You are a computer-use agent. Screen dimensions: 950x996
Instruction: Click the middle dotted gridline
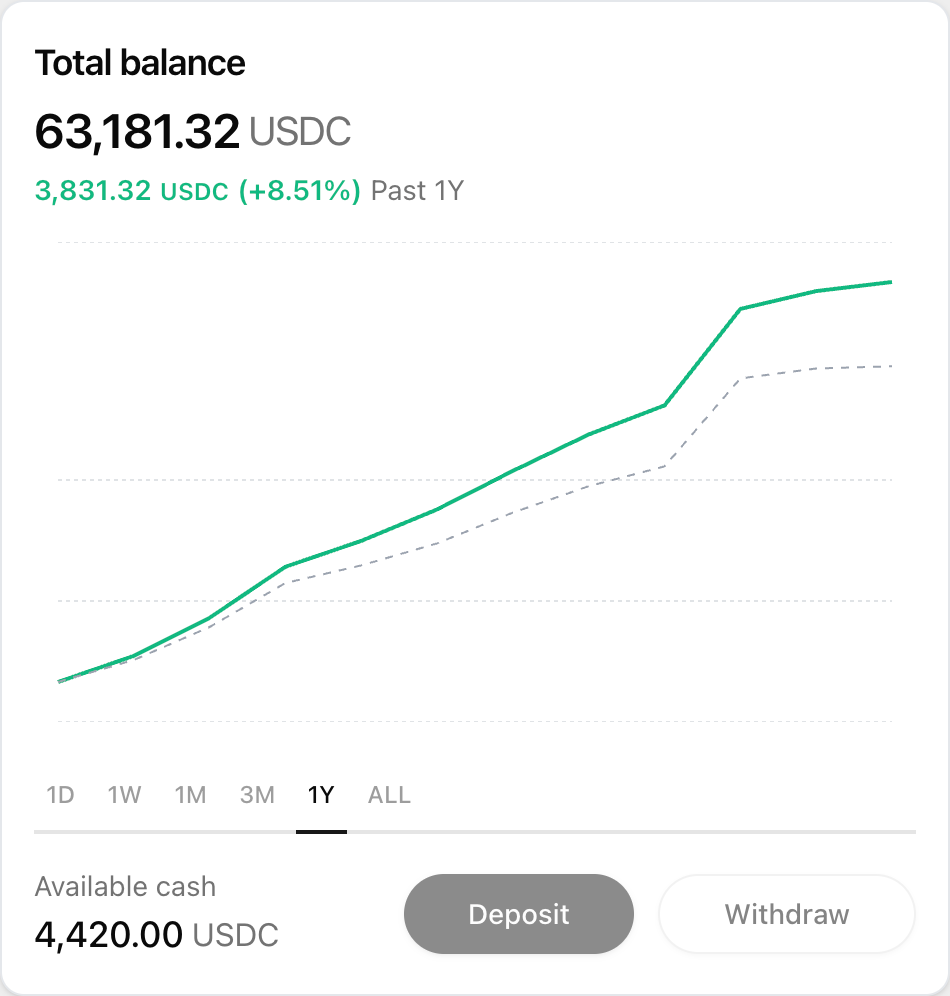[475, 481]
